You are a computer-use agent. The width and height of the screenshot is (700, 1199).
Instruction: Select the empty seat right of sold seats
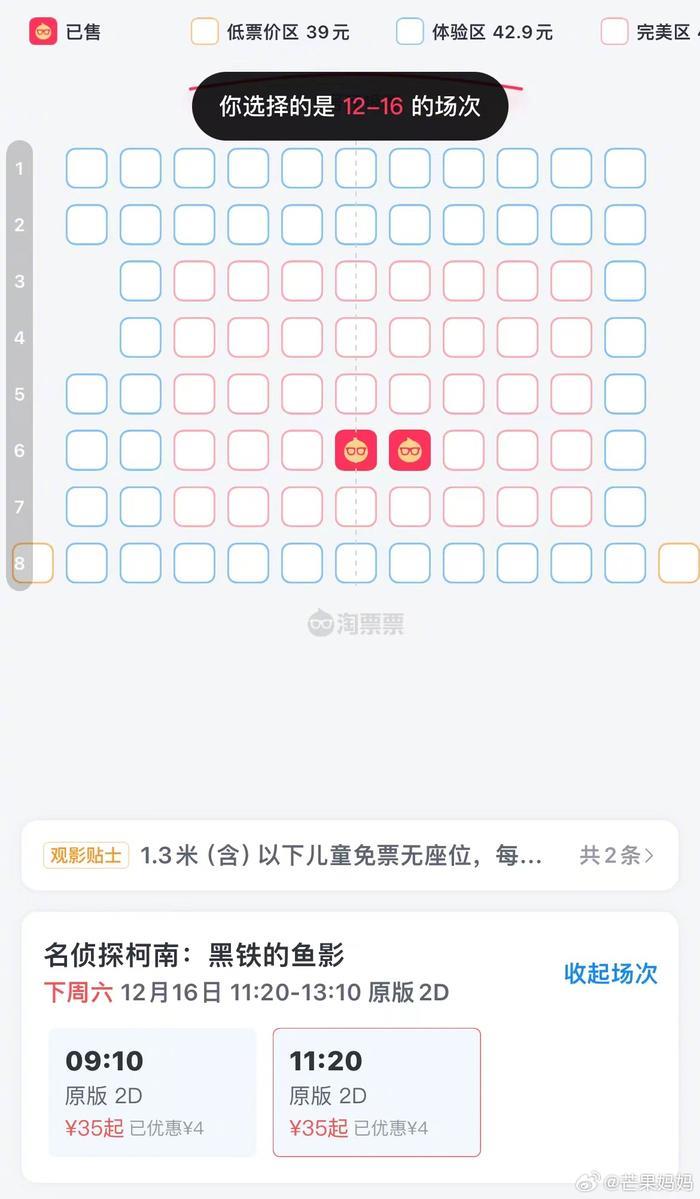pyautogui.click(x=463, y=450)
